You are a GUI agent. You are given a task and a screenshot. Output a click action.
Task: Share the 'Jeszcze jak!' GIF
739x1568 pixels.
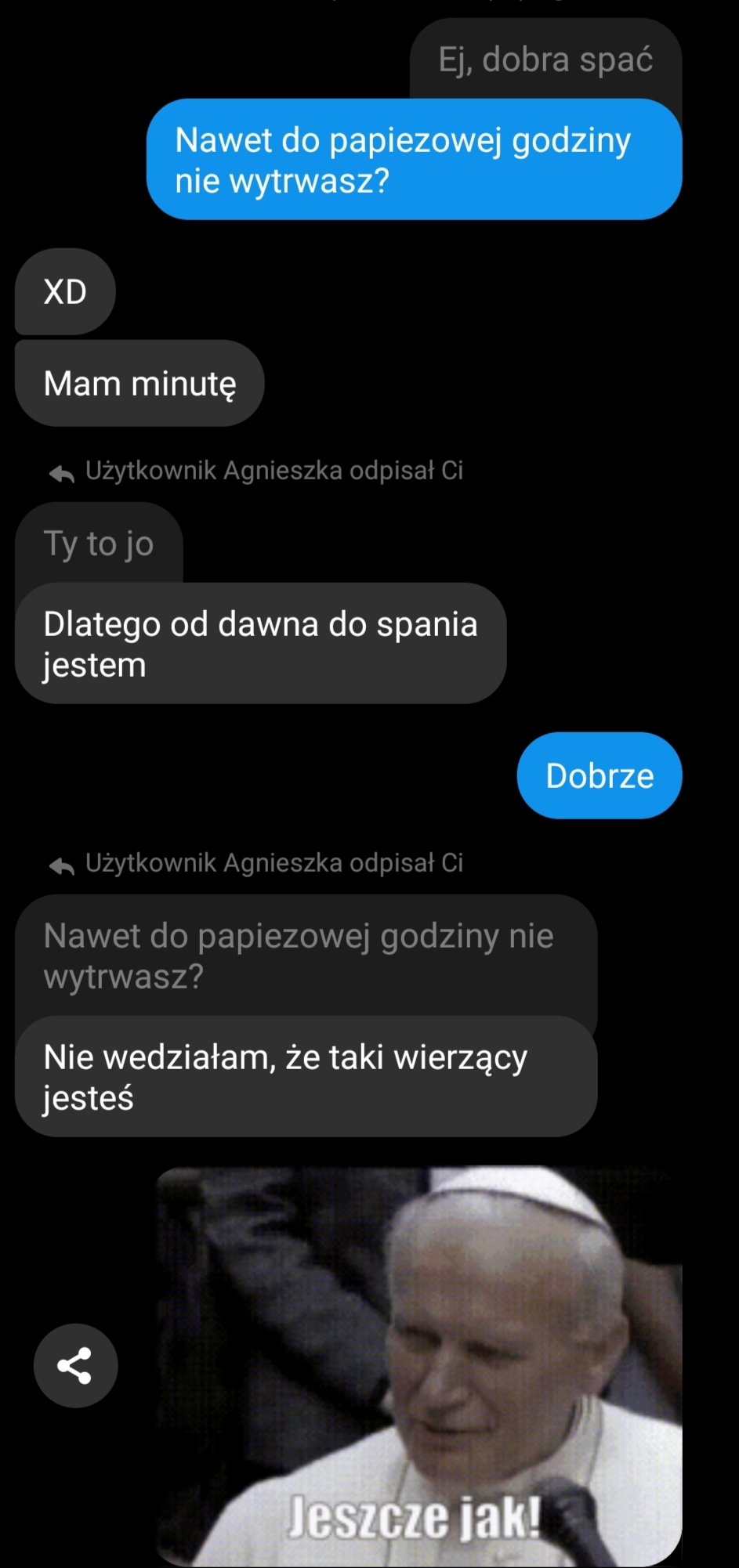click(x=75, y=1366)
